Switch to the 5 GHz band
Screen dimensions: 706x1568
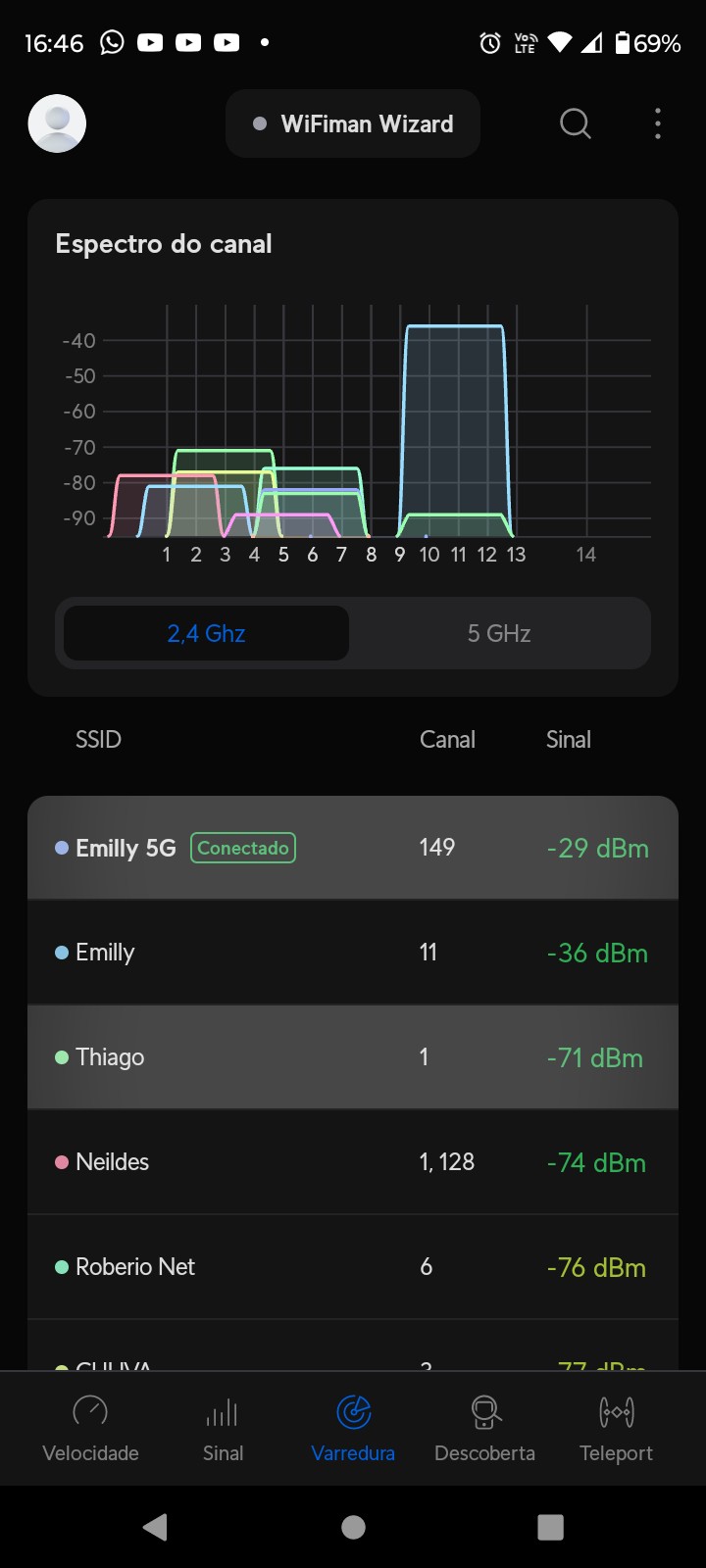[499, 633]
